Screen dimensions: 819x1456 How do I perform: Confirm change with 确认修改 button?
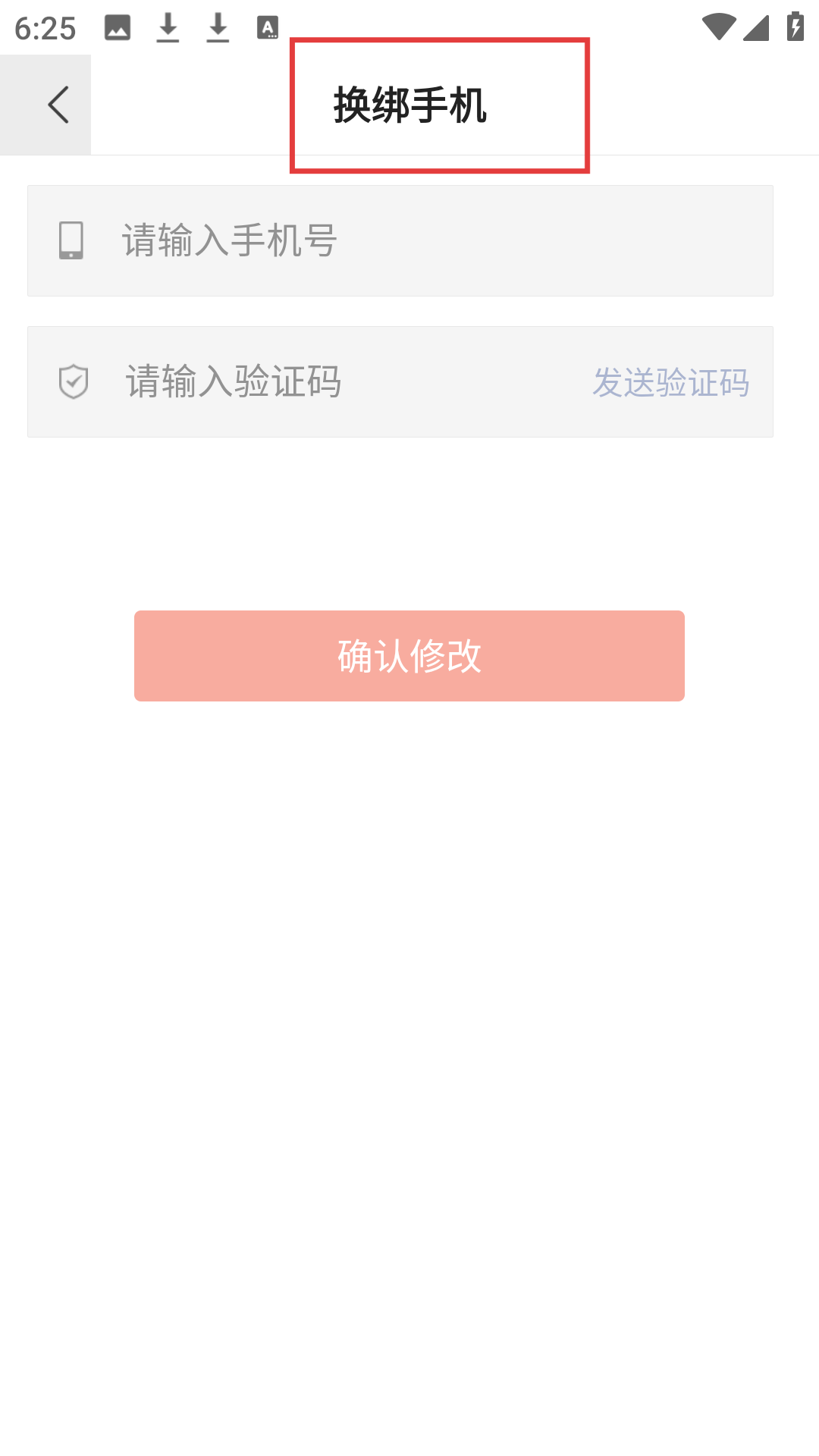pyautogui.click(x=409, y=656)
